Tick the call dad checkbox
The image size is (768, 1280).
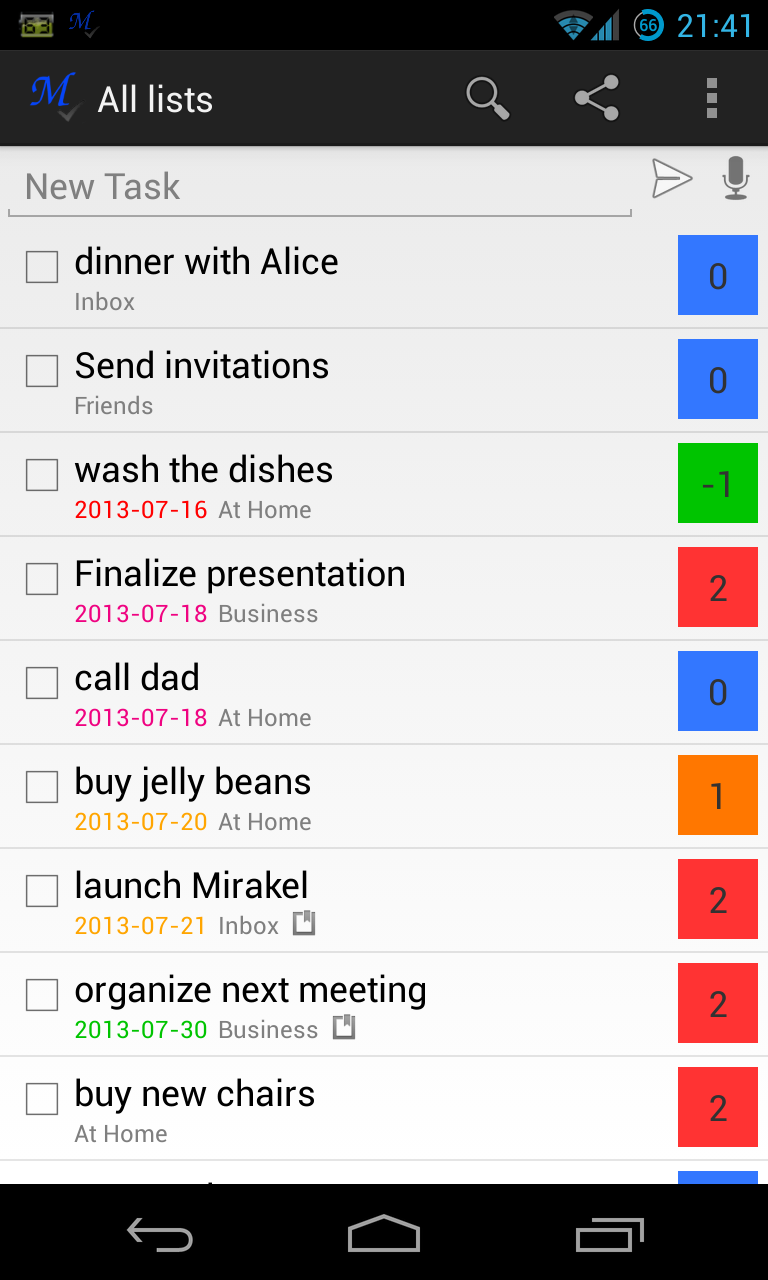(x=42, y=683)
